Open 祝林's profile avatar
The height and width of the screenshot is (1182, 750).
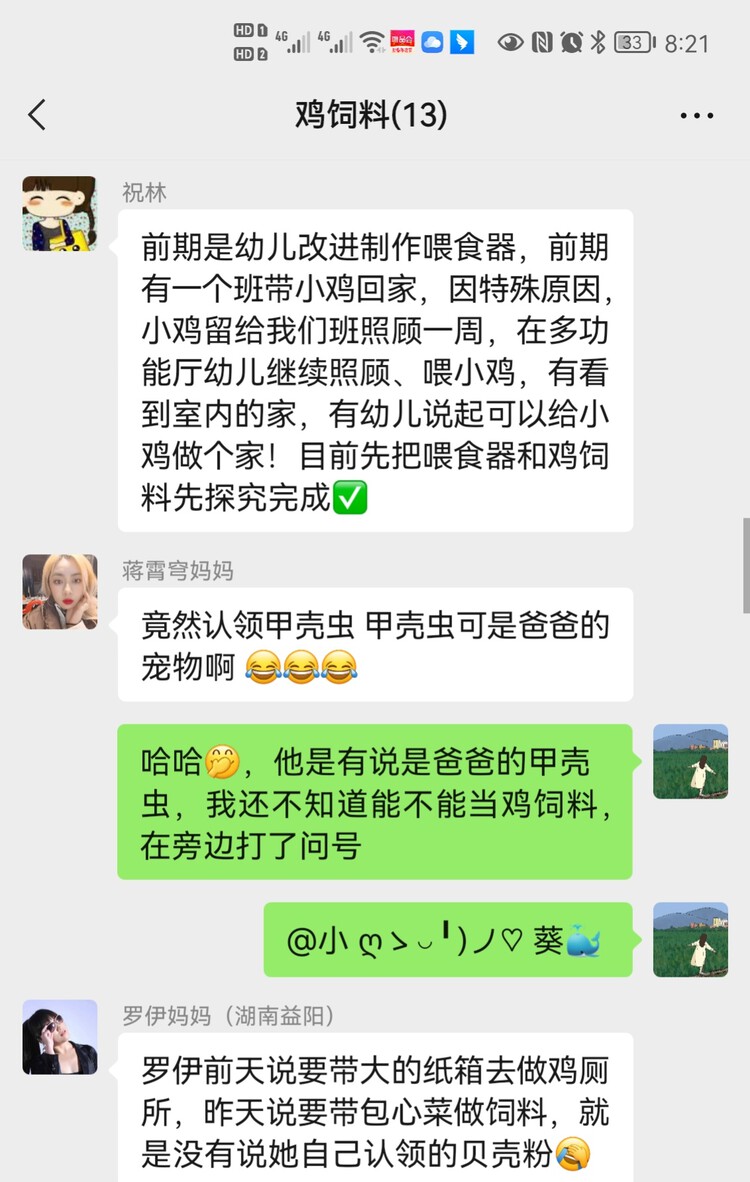click(60, 213)
